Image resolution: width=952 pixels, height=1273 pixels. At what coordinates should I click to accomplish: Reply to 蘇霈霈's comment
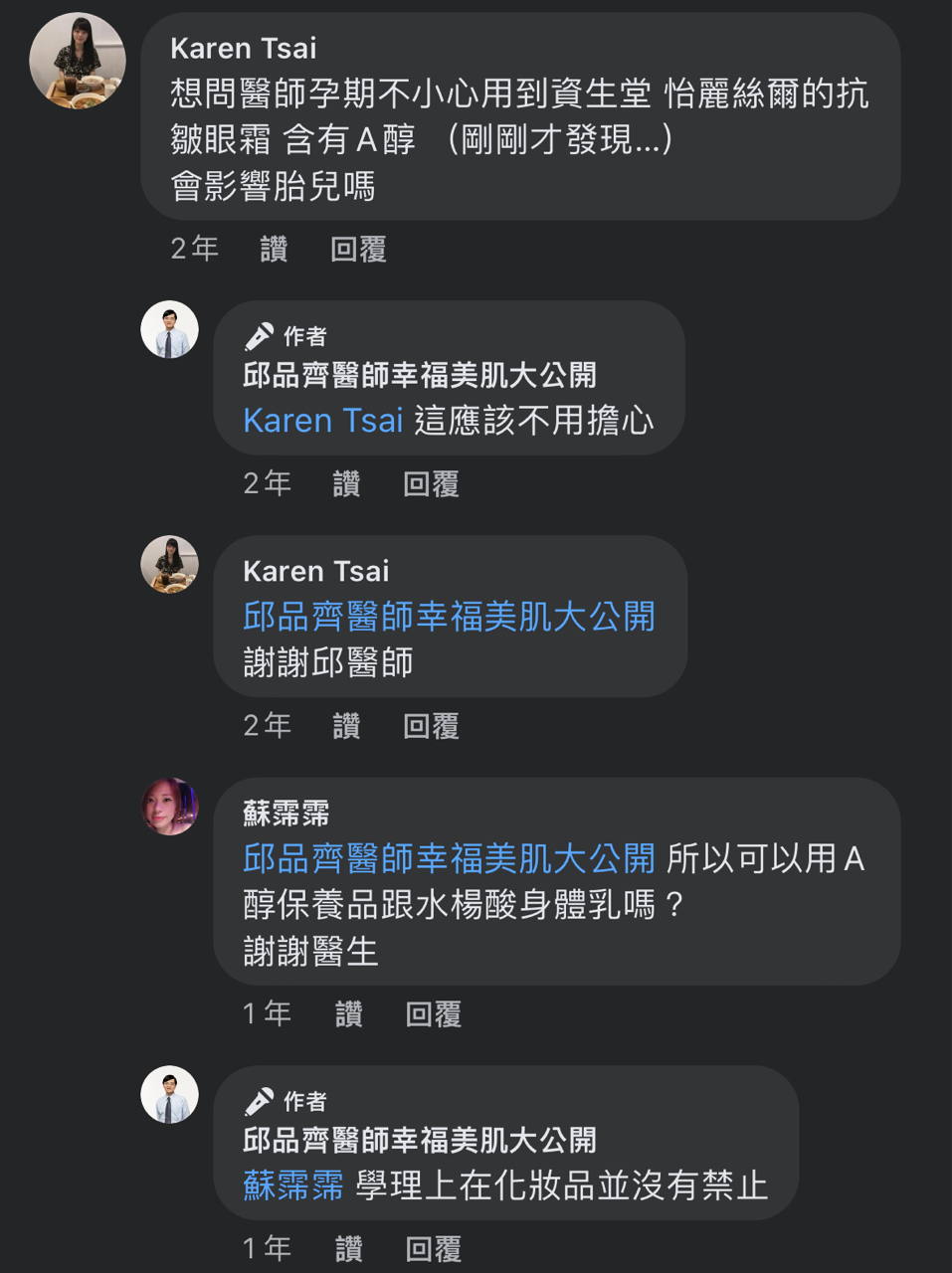(433, 1014)
